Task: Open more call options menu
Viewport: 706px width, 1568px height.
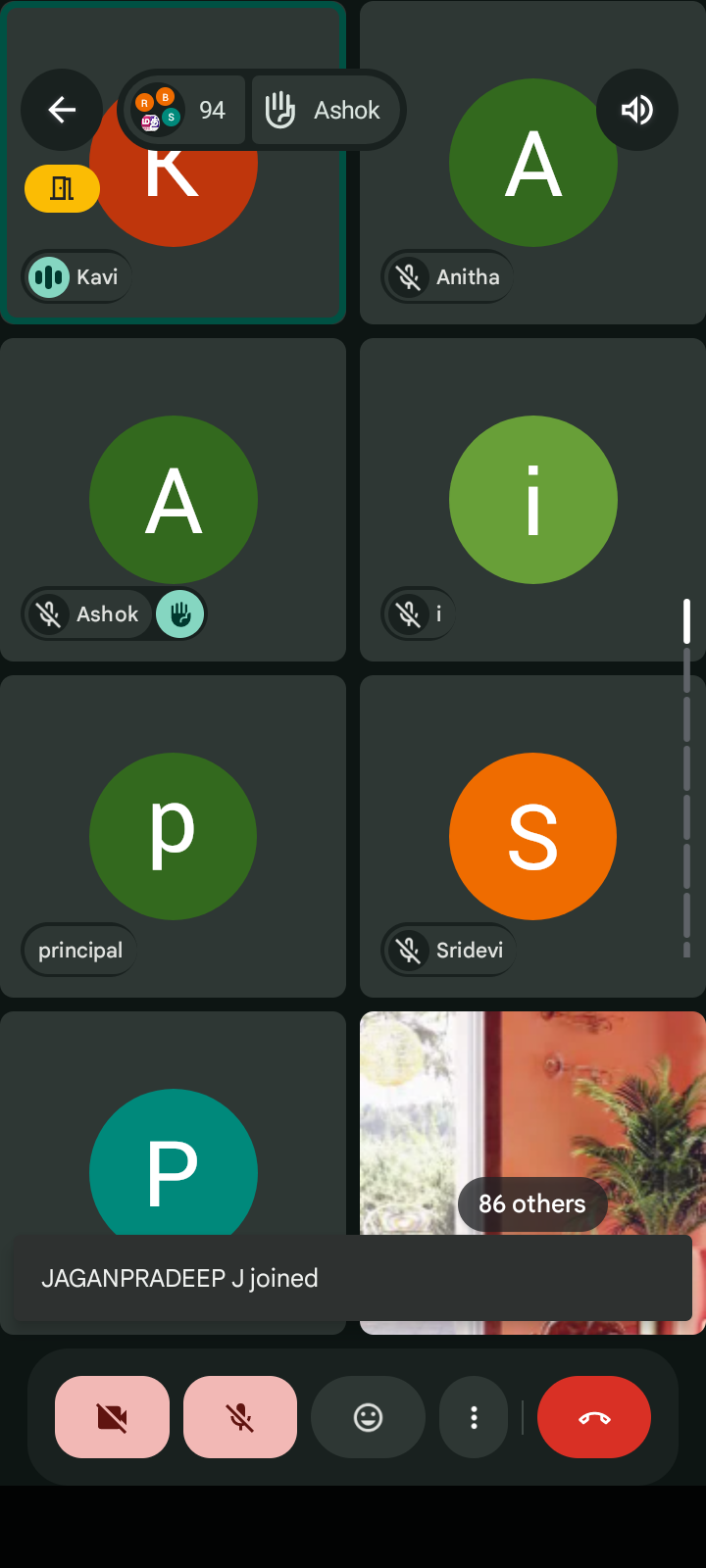Action: coord(474,1417)
